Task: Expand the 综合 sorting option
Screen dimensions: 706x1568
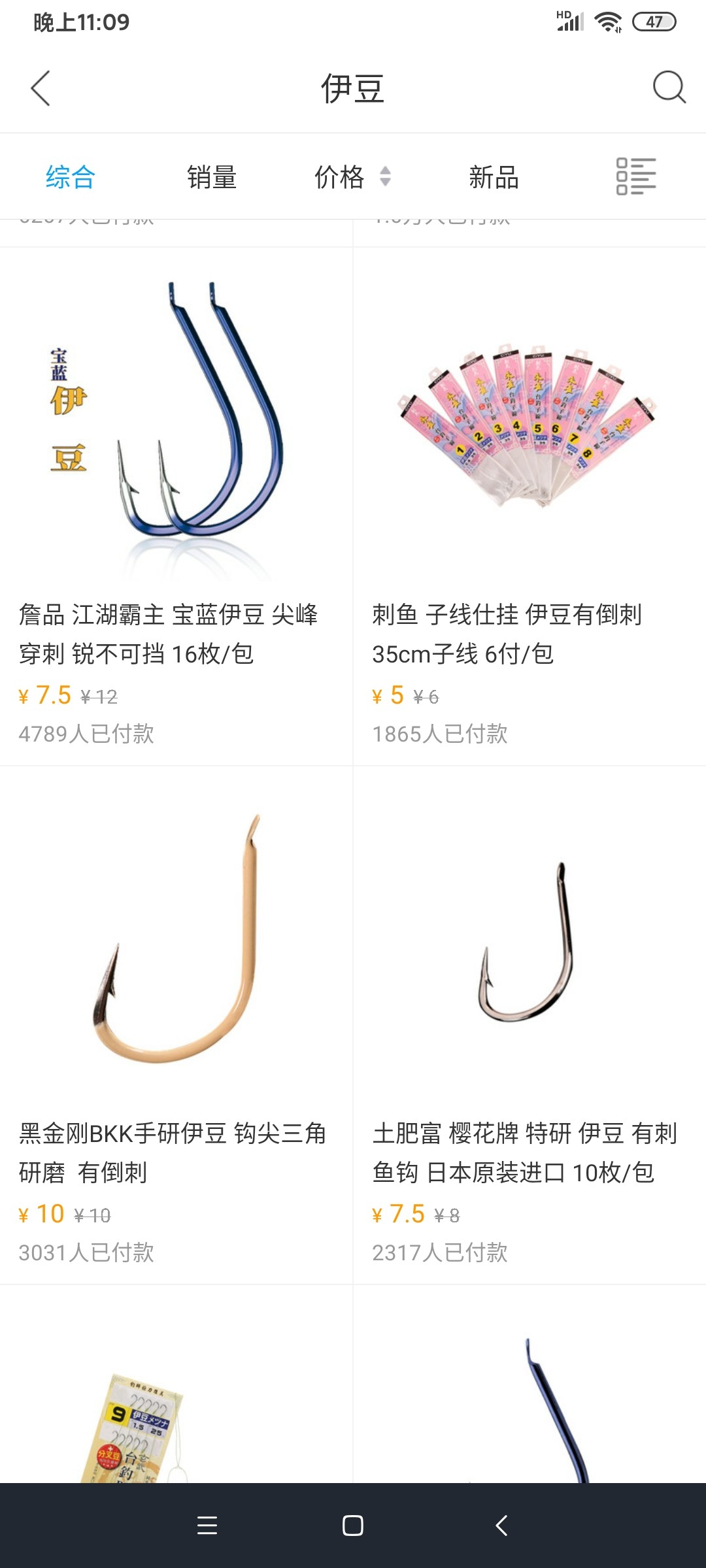Action: [69, 178]
